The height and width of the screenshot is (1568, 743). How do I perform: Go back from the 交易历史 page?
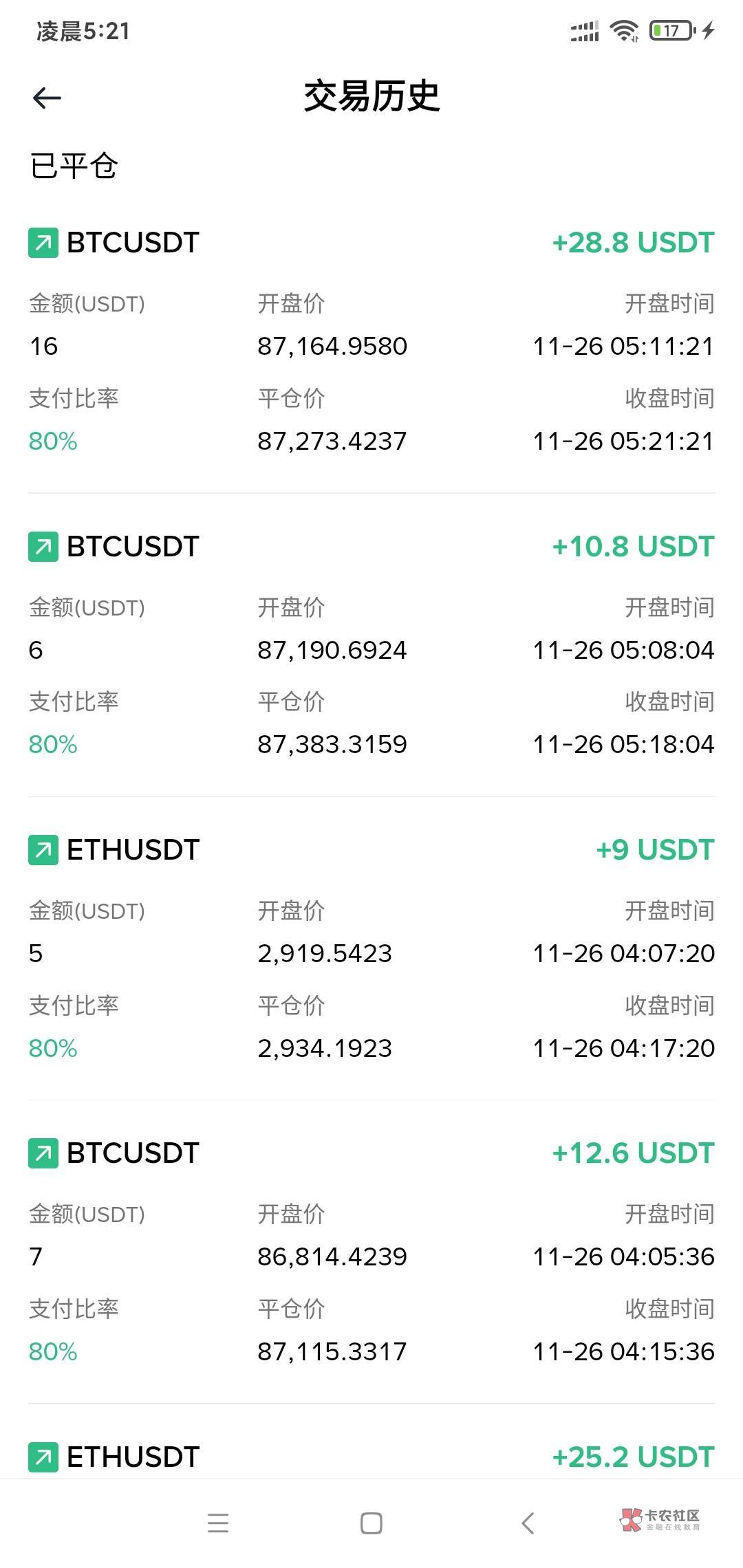point(47,98)
